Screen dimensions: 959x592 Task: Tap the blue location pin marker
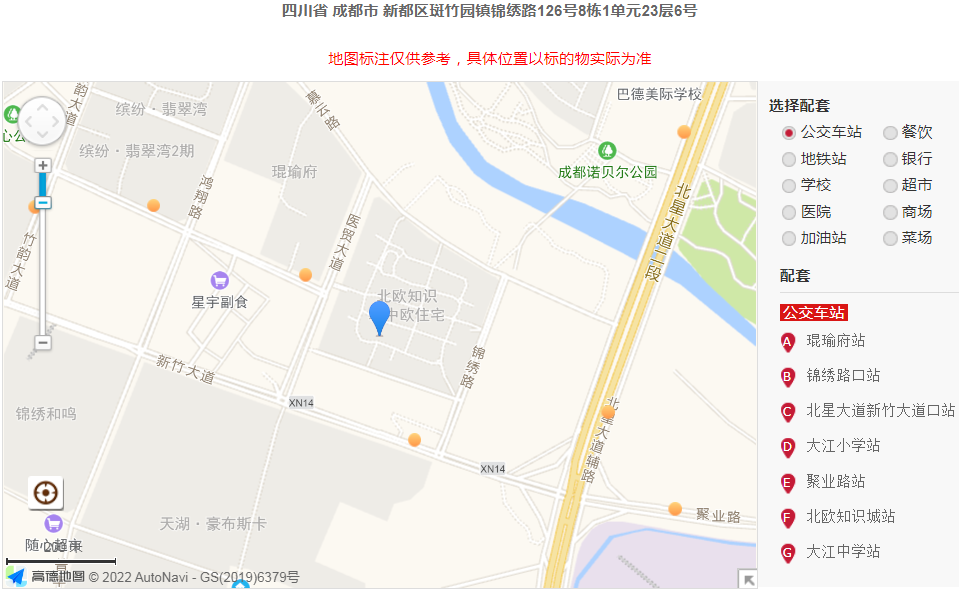coord(379,316)
